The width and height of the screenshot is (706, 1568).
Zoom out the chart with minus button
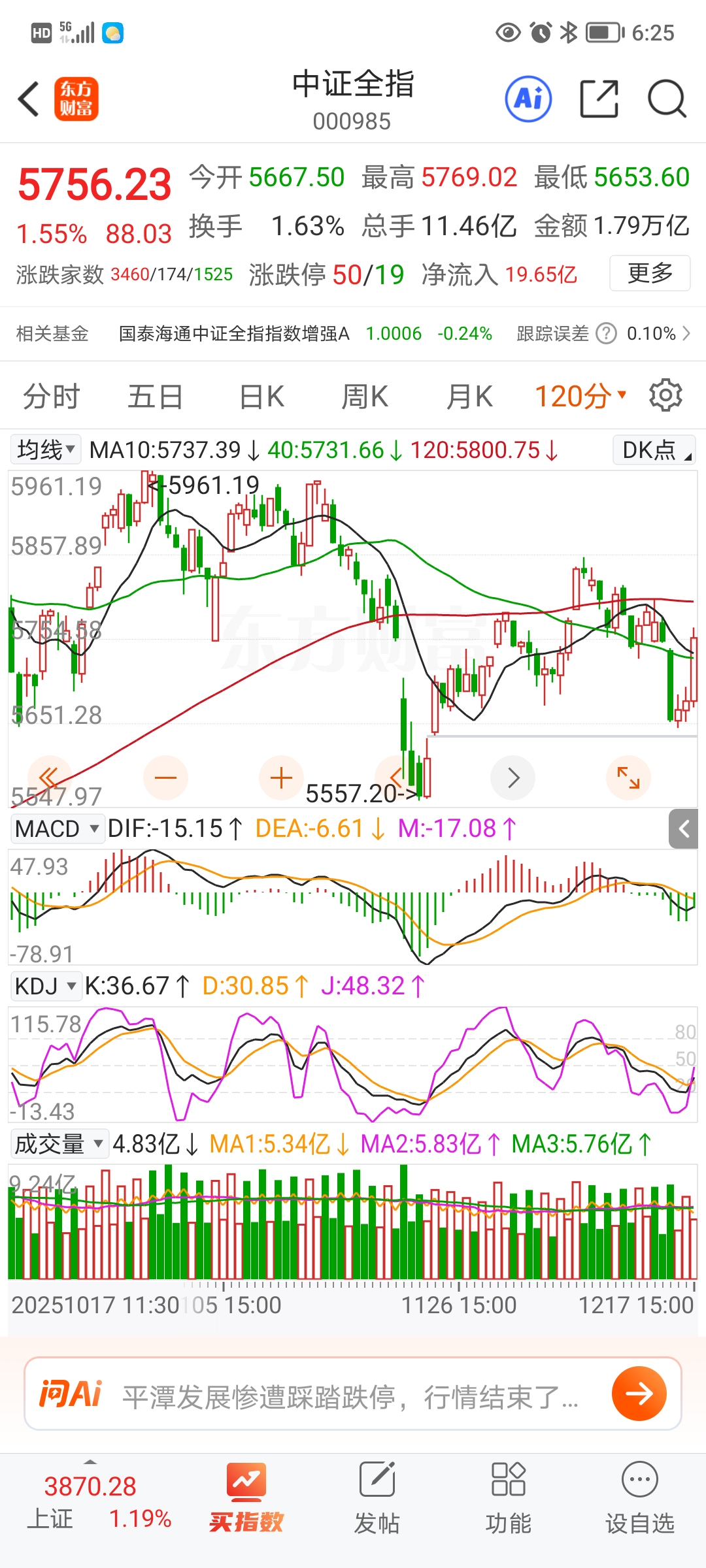tap(165, 777)
